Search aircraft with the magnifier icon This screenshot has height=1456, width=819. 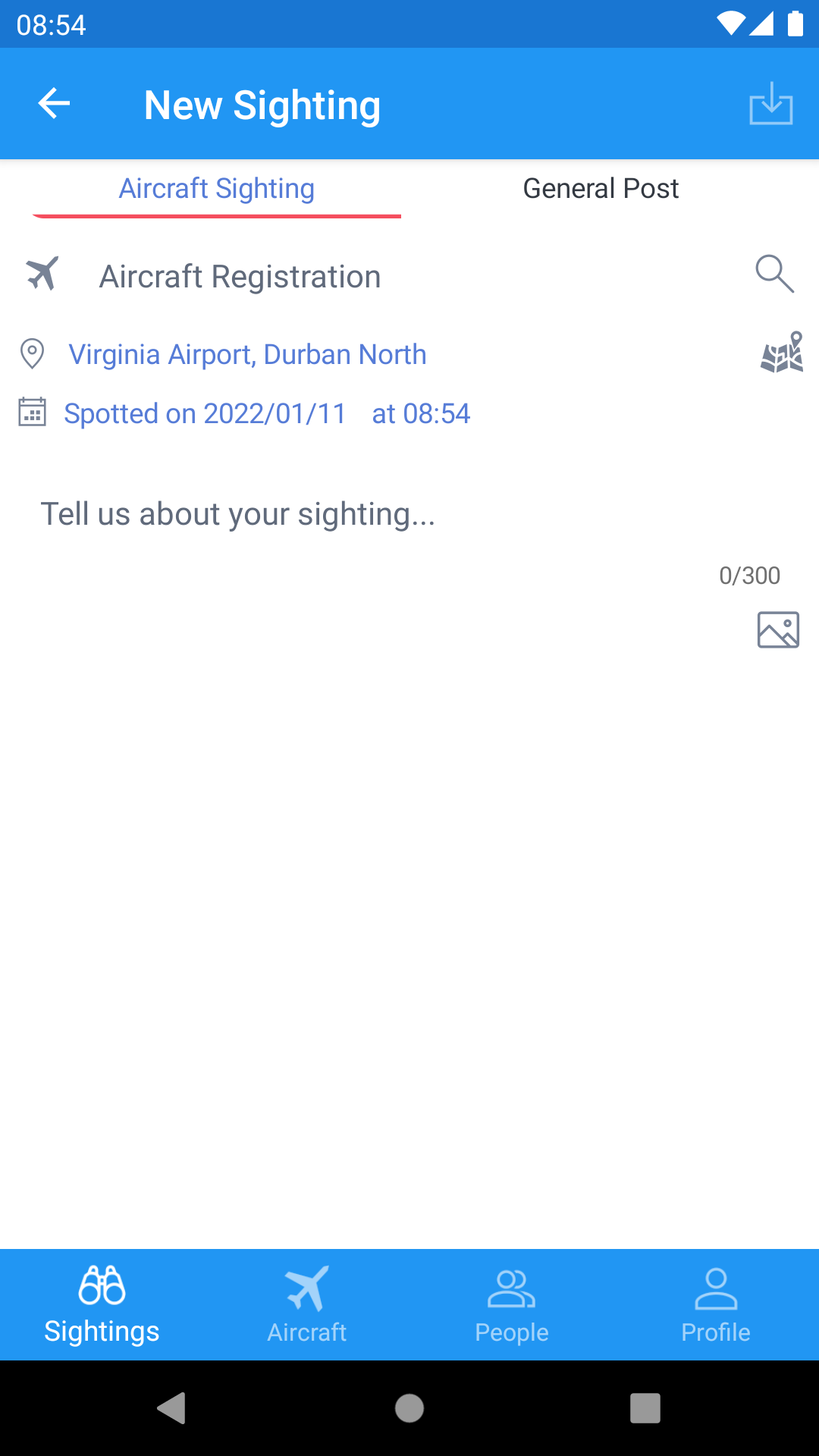point(775,274)
